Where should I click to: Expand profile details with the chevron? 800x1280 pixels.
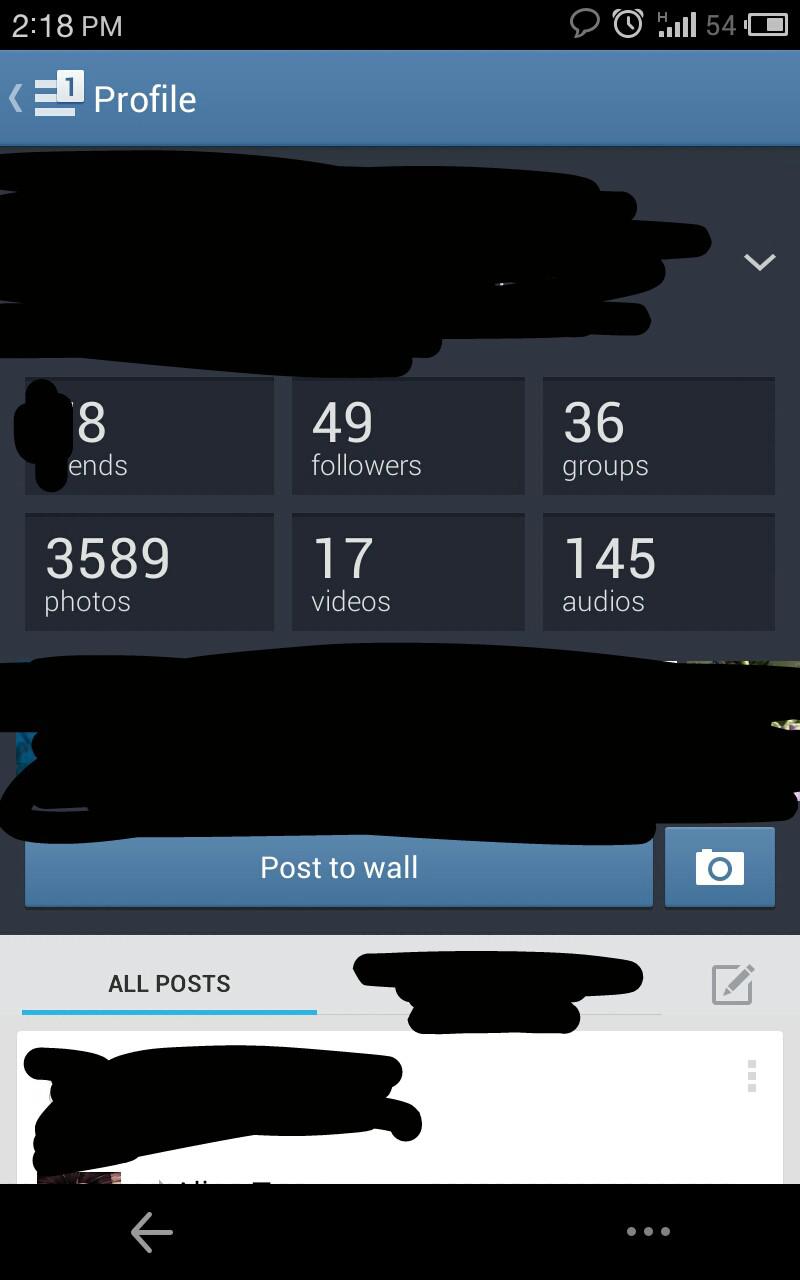pos(759,262)
